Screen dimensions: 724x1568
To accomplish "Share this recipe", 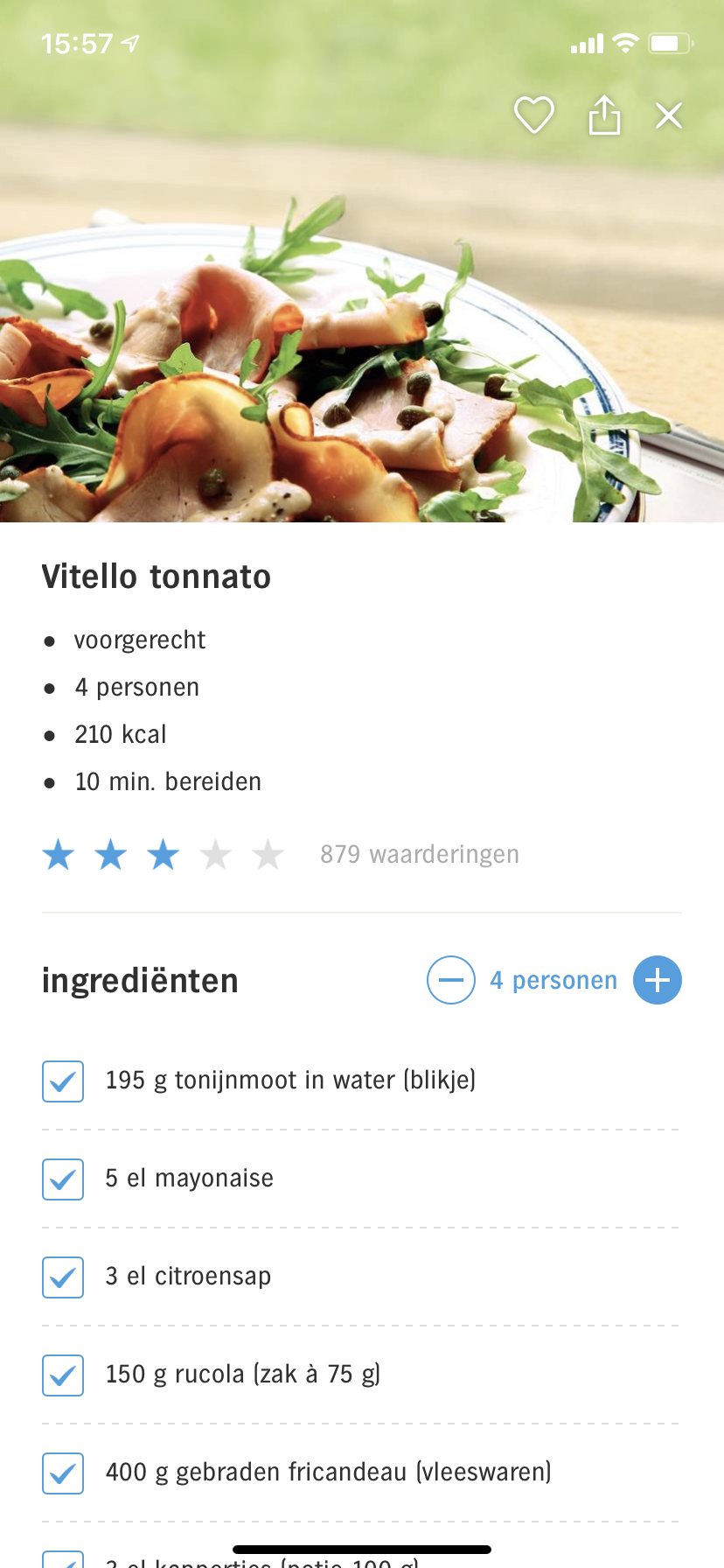I will pos(604,115).
